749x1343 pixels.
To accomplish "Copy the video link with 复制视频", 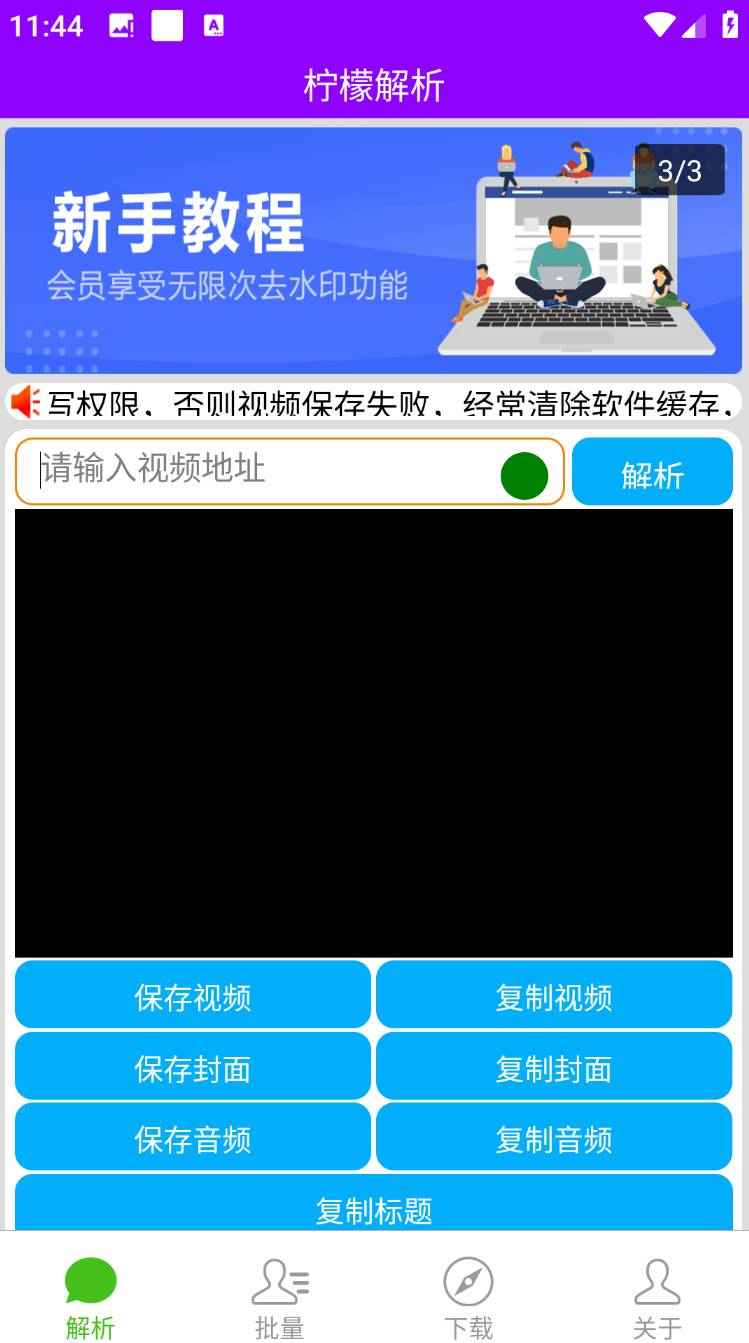I will point(554,996).
